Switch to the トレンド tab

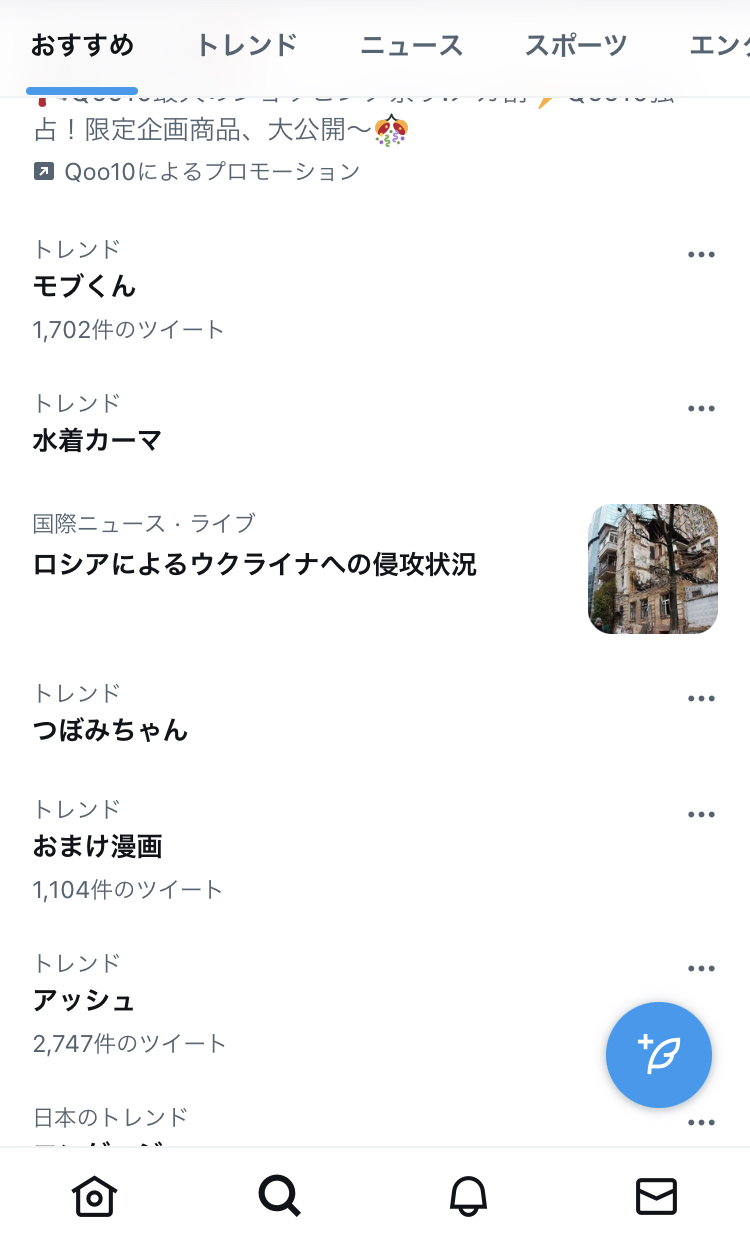tap(246, 45)
